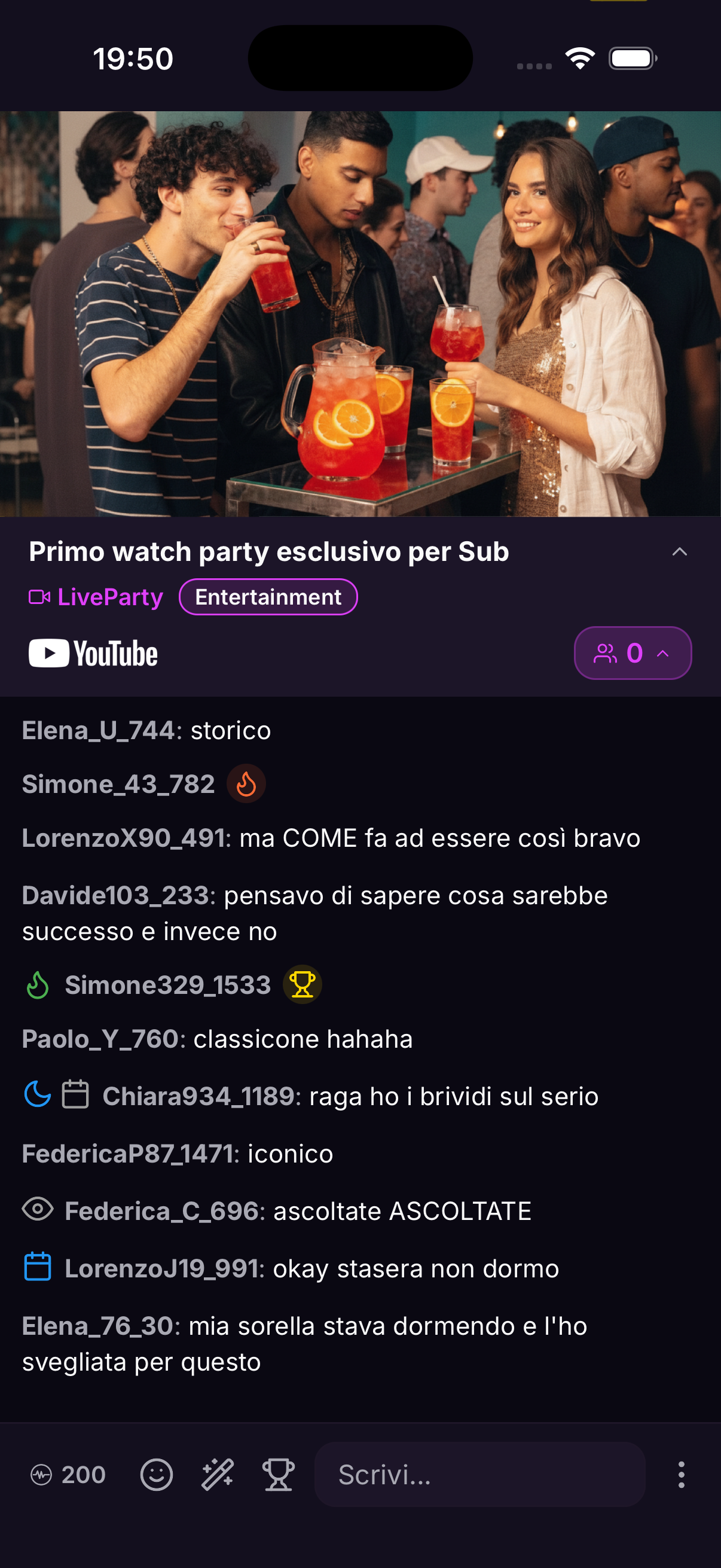Viewport: 721px width, 1568px height.
Task: Click username Elena_U_744 in chat
Action: pos(95,731)
